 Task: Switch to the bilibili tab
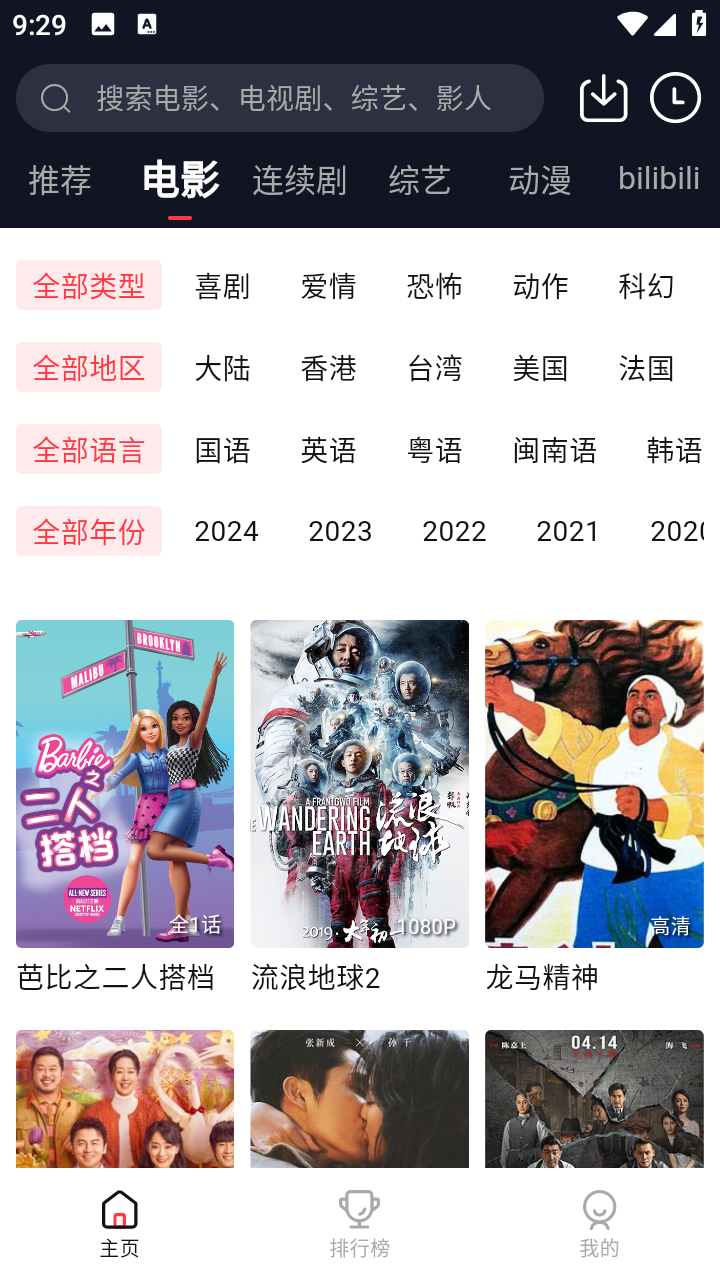pos(658,178)
